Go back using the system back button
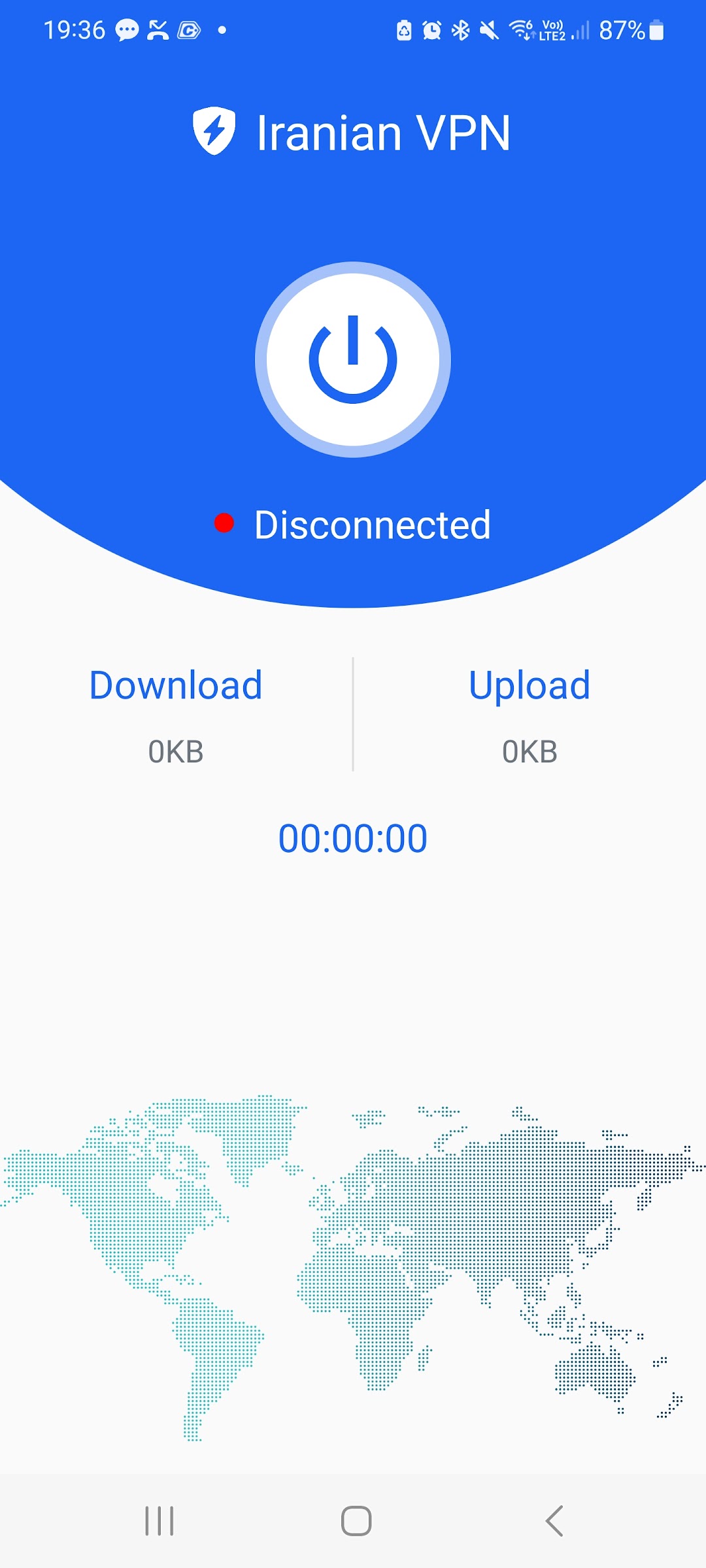The height and width of the screenshot is (1568, 706). pyautogui.click(x=554, y=1521)
